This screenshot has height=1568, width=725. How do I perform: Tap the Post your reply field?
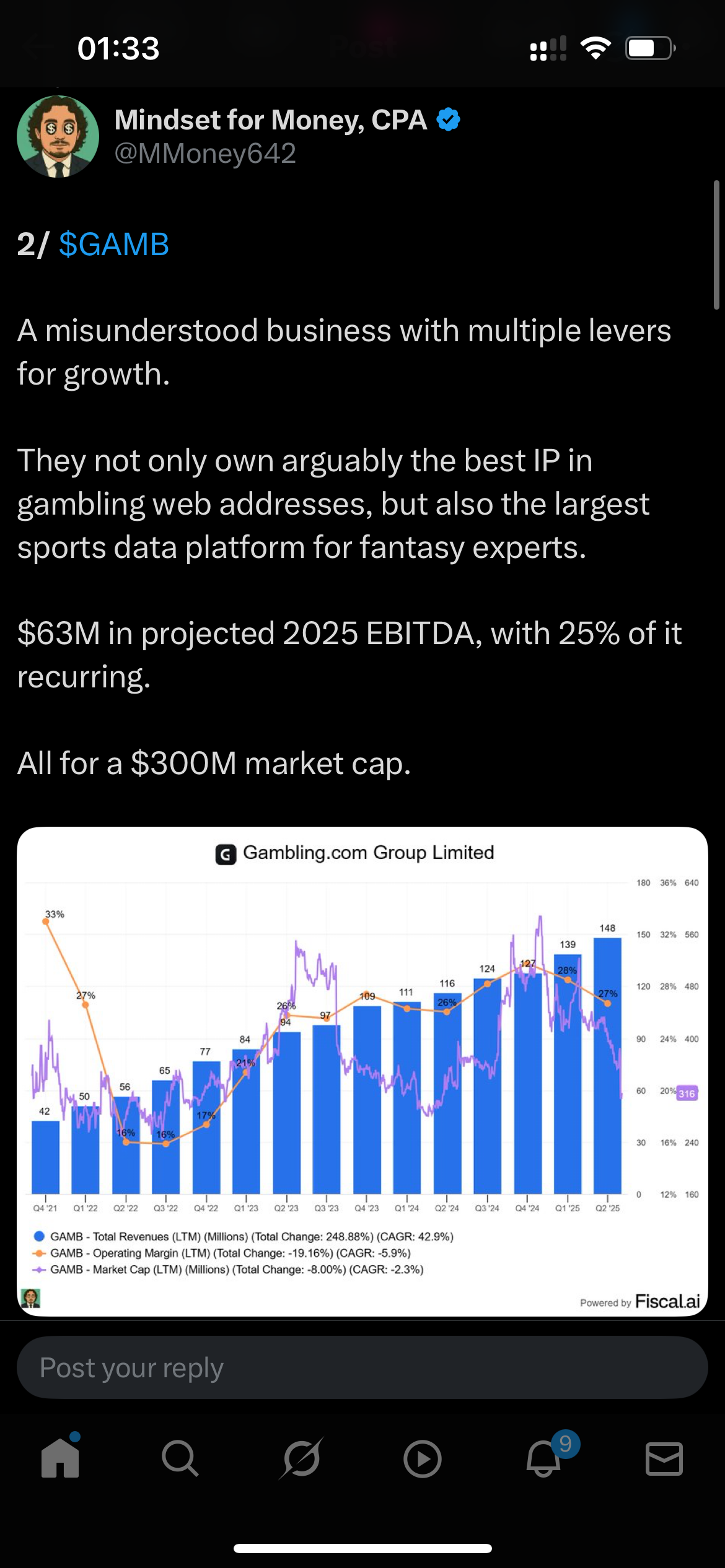[362, 1367]
